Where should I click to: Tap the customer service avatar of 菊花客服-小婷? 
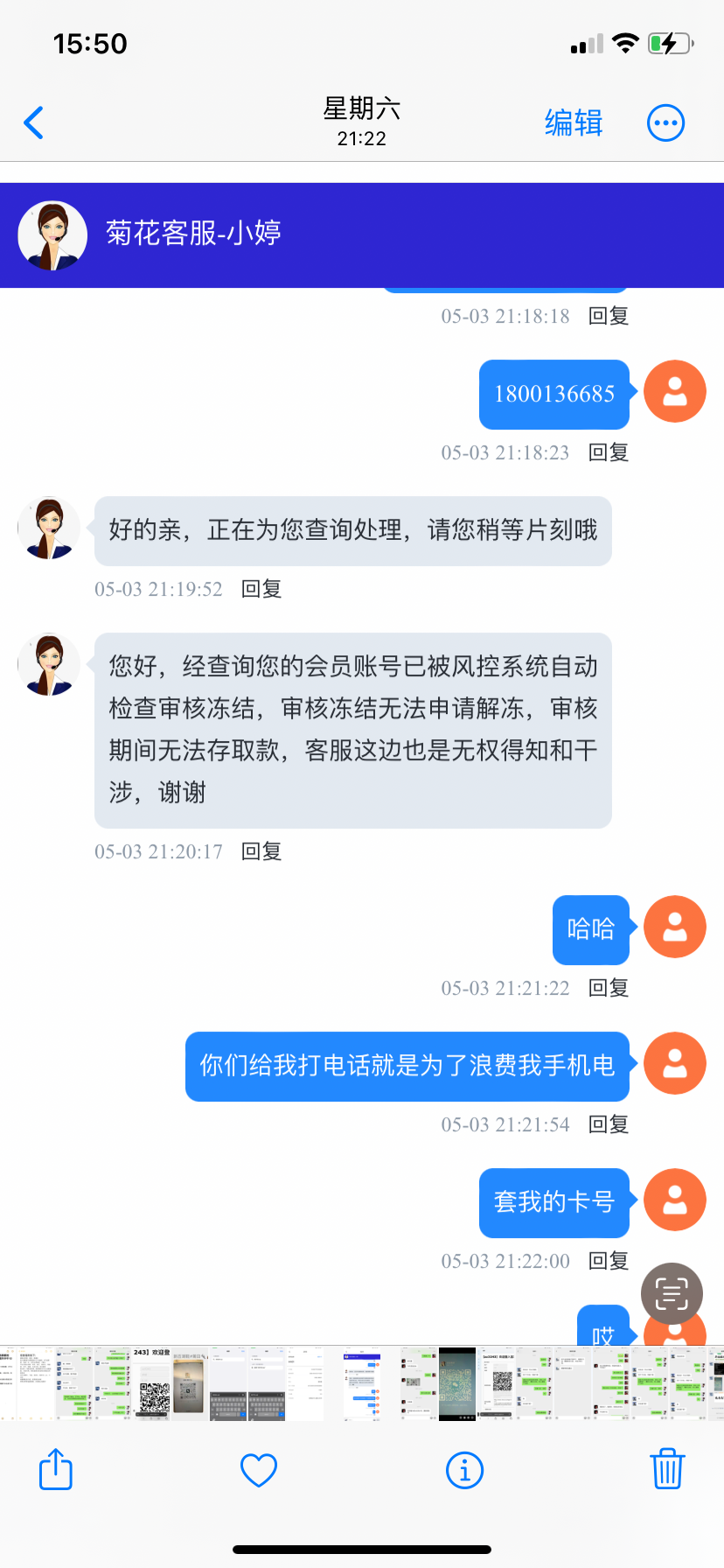(52, 234)
